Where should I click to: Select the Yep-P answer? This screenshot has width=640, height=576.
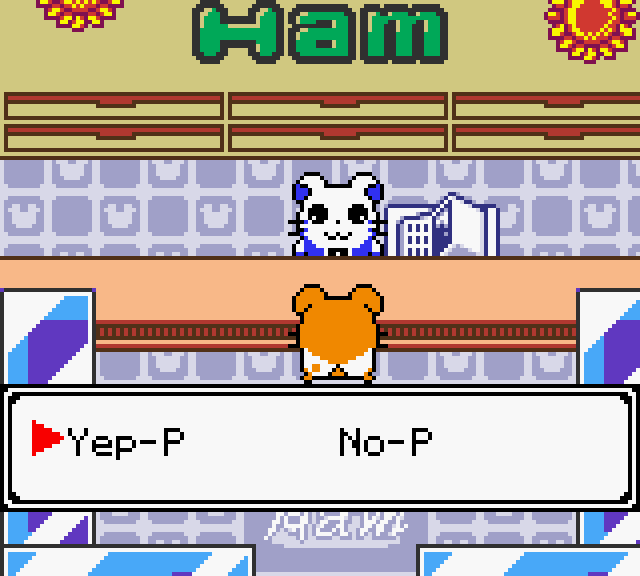pyautogui.click(x=126, y=441)
